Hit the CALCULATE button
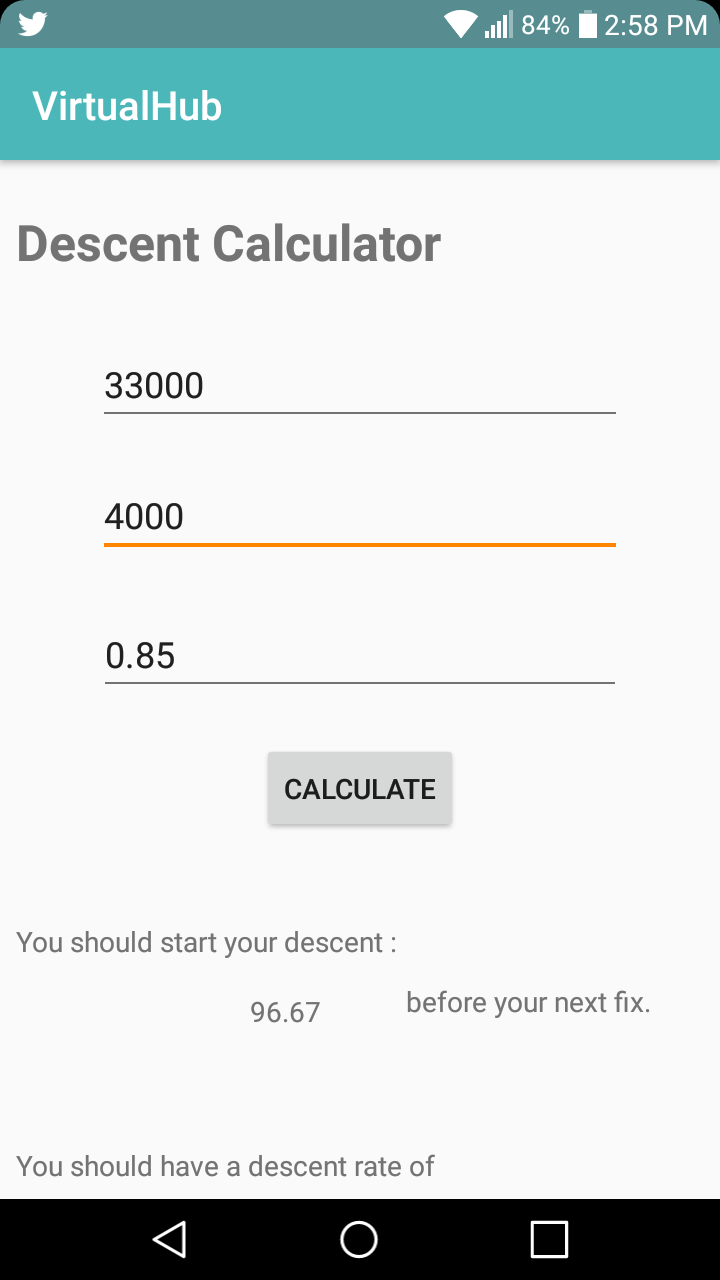Viewport: 720px width, 1280px height. point(360,789)
